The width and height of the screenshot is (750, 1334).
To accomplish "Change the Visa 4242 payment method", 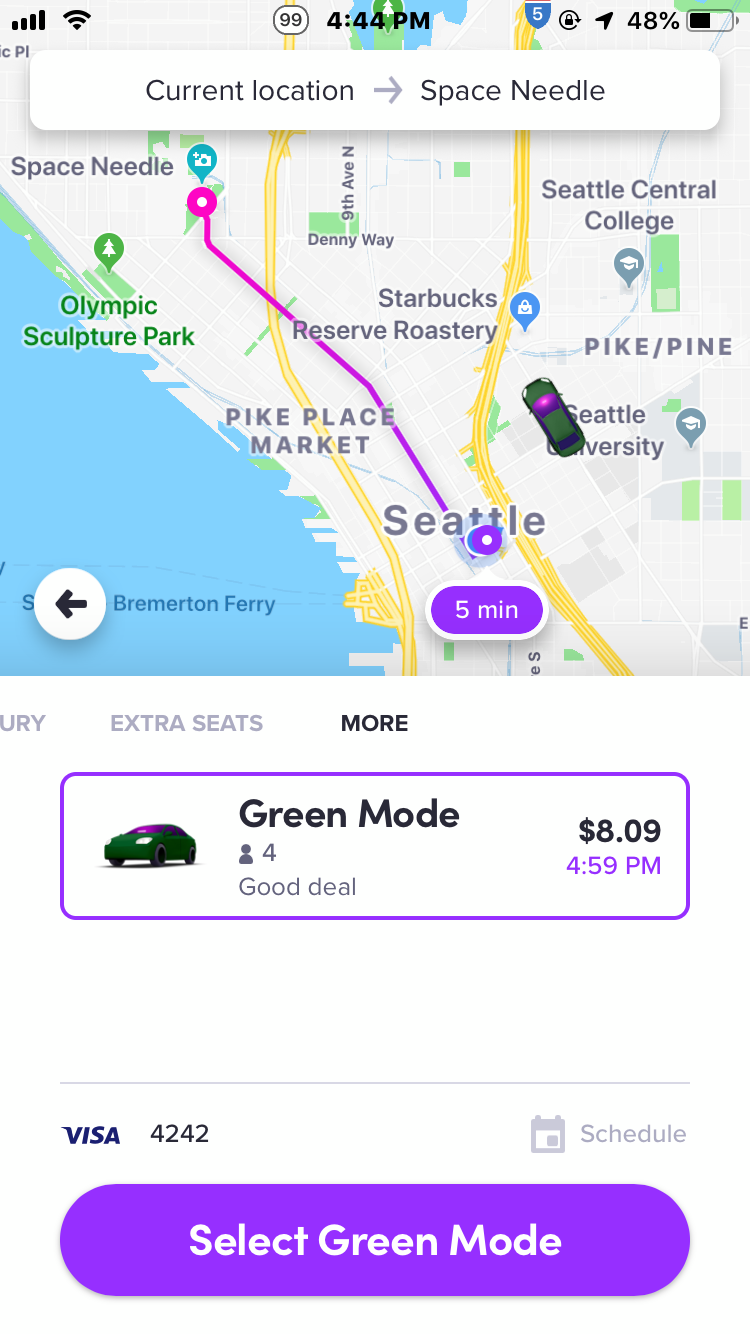I will click(136, 1134).
